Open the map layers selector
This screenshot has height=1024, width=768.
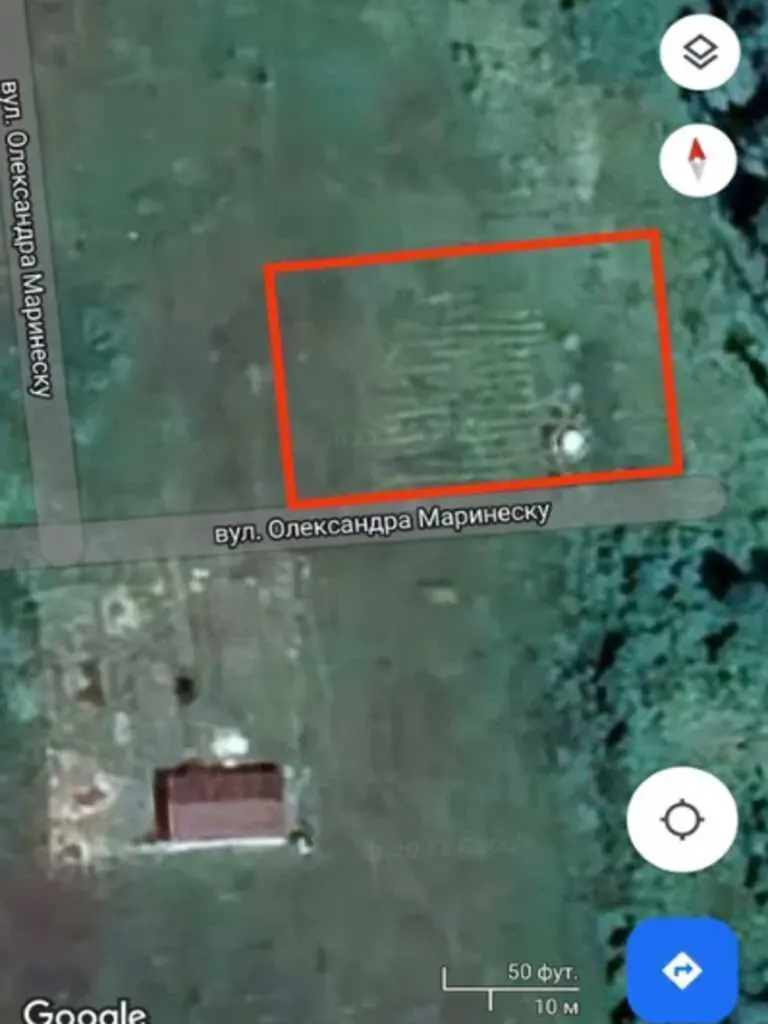point(700,53)
